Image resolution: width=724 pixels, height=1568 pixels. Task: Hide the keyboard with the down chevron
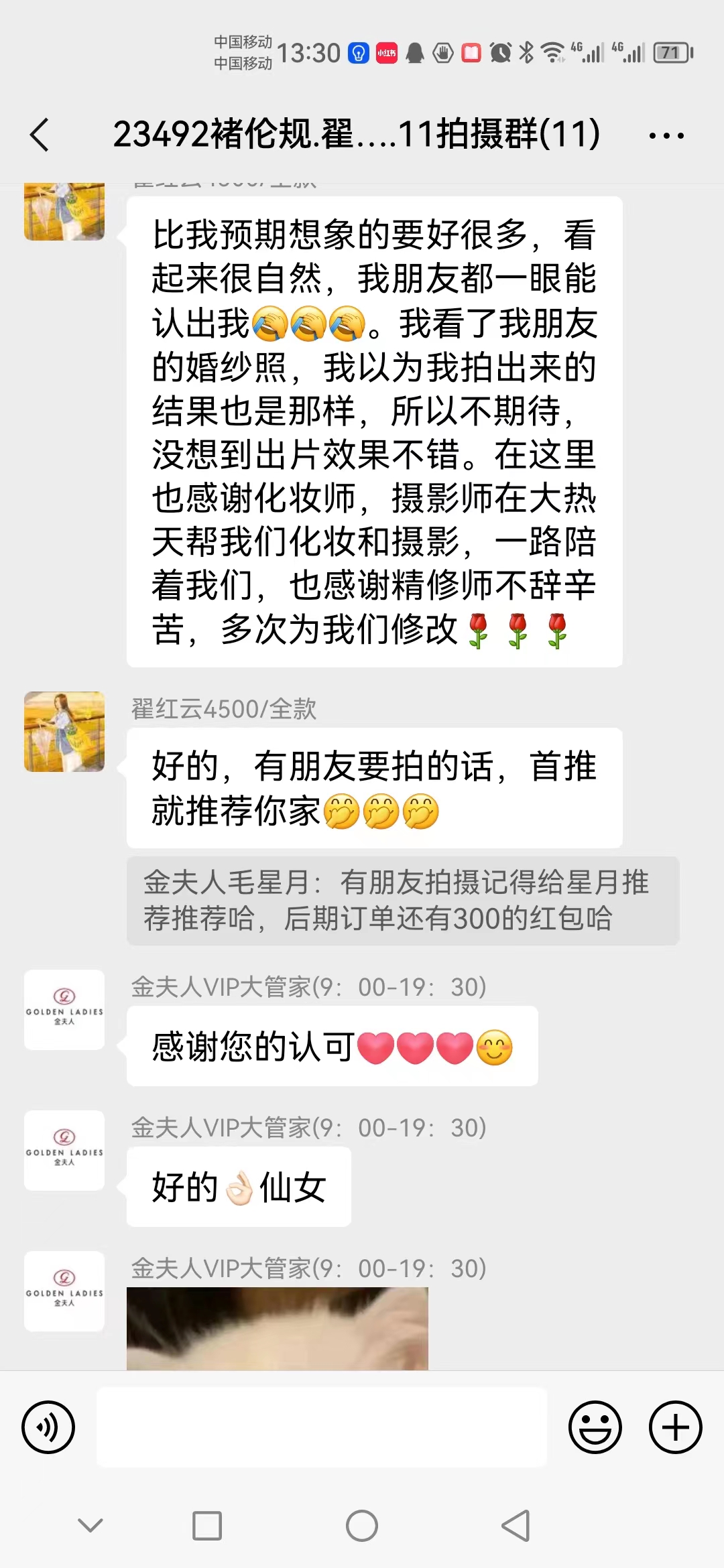point(90,1526)
